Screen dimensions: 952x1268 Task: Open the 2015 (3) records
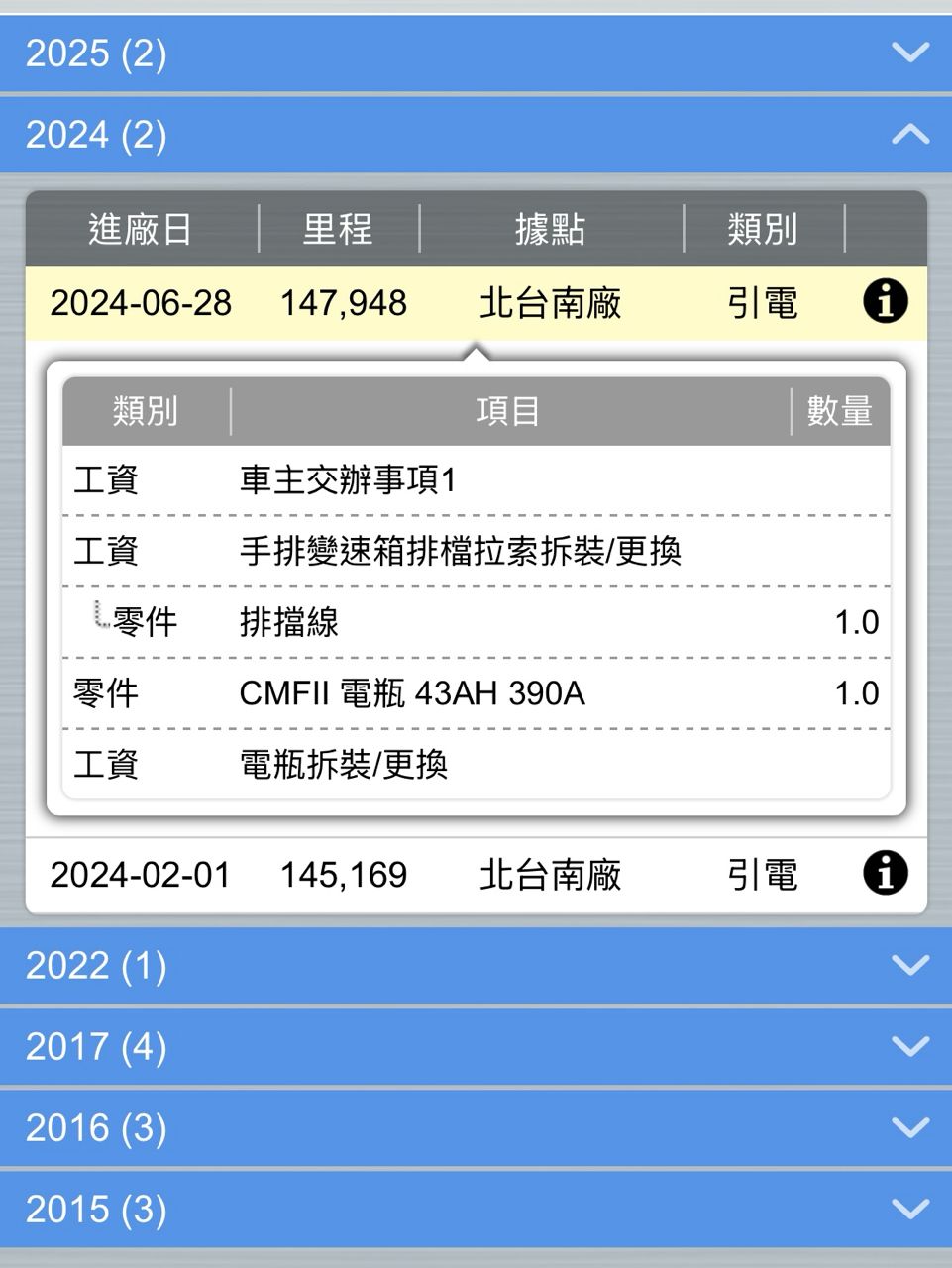476,1209
